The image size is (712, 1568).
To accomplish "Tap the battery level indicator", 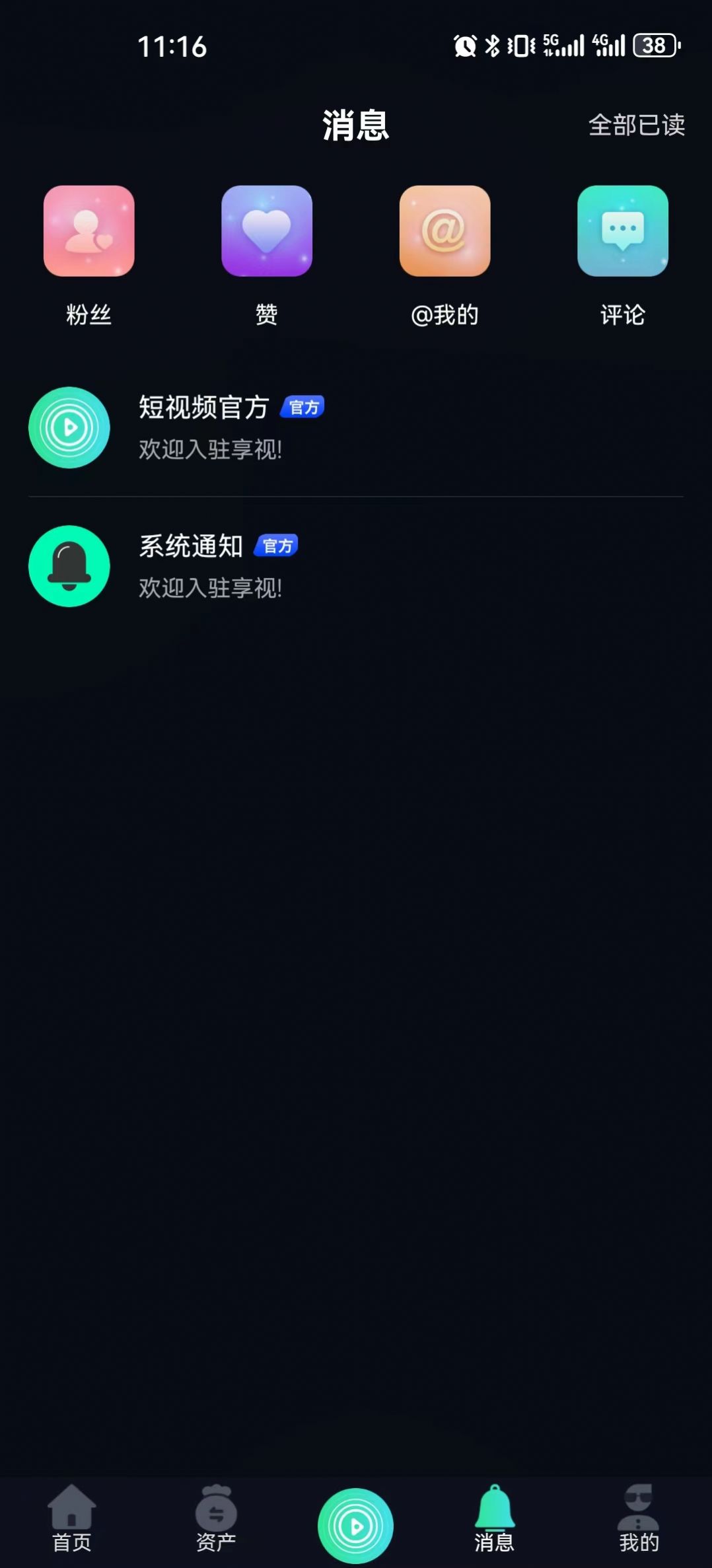I will click(653, 45).
